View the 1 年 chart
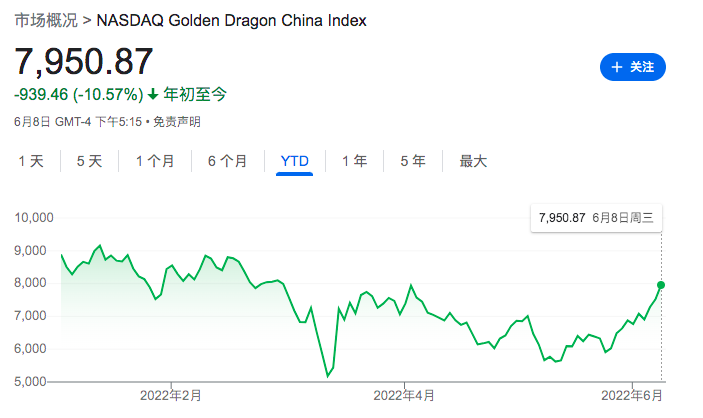This screenshot has width=703, height=418. 354,161
